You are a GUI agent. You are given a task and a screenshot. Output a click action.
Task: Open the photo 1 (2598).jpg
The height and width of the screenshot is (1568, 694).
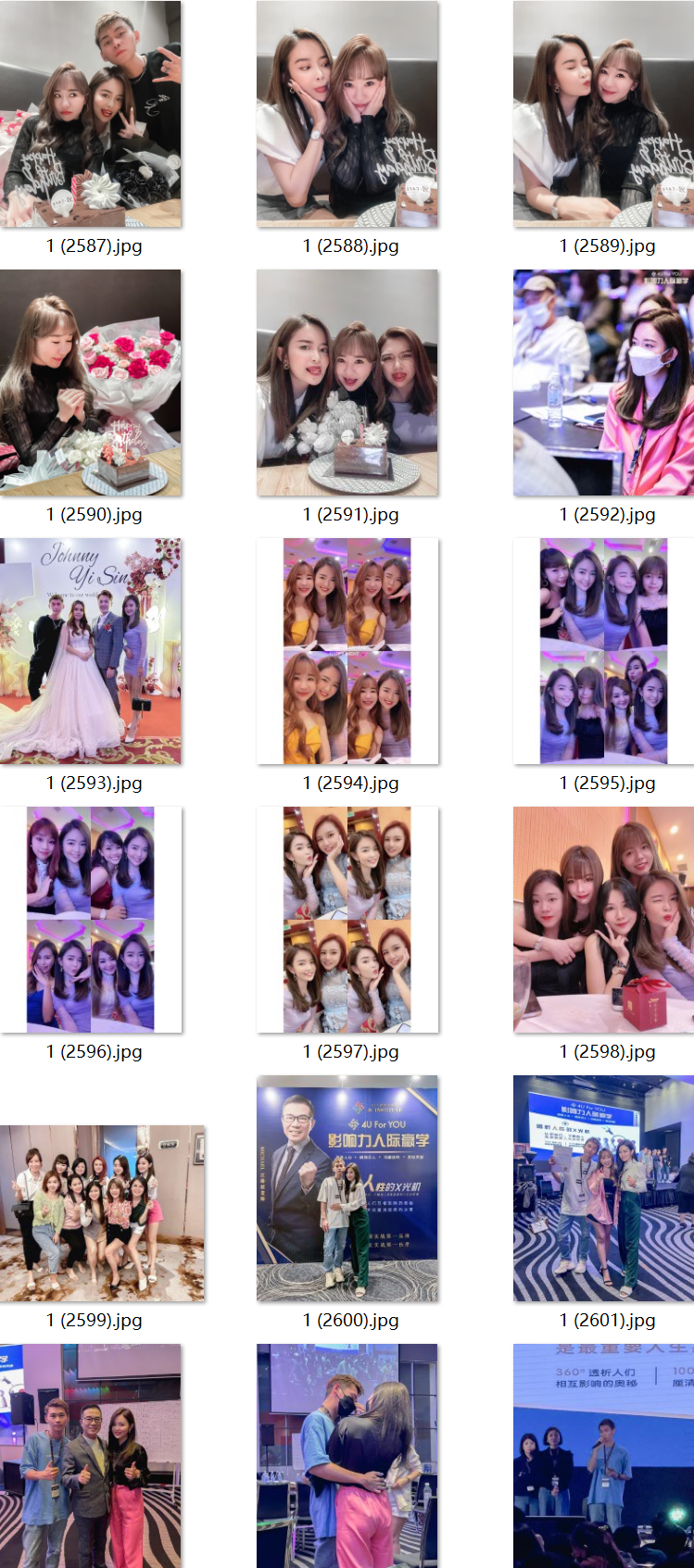603,920
